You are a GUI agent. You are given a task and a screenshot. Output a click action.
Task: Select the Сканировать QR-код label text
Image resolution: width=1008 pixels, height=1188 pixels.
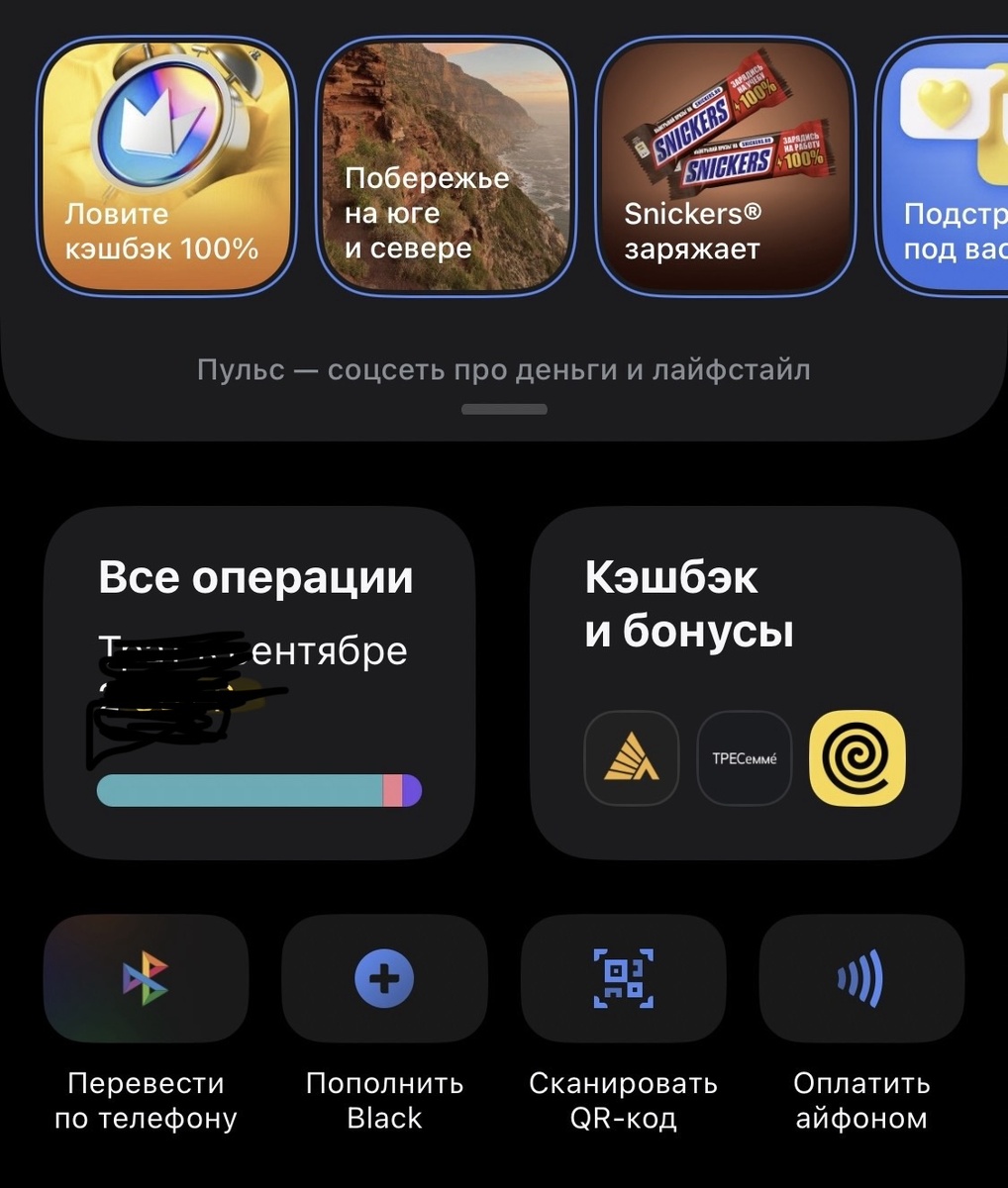click(623, 1099)
